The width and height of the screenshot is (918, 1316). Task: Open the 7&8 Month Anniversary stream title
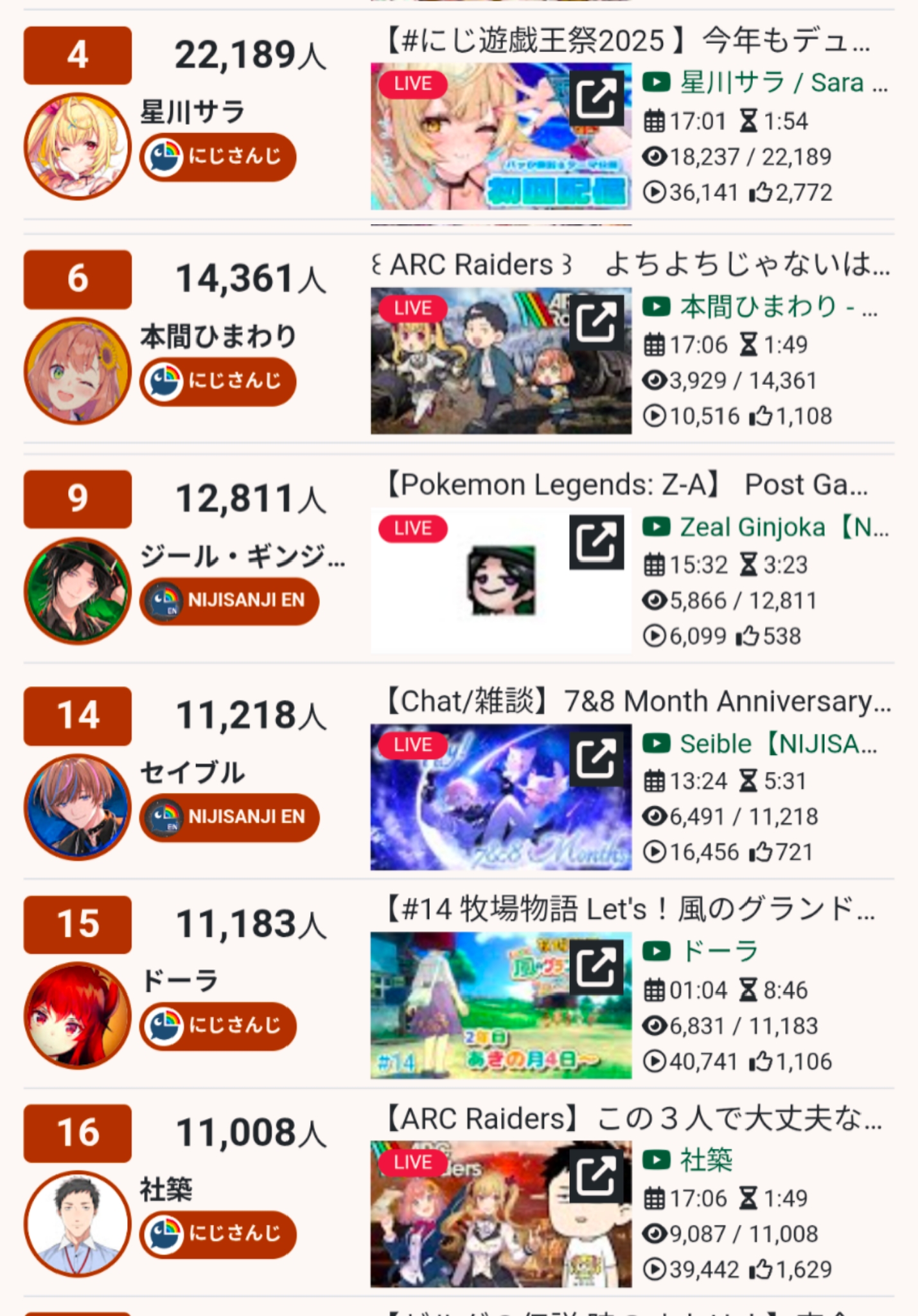pos(636,701)
